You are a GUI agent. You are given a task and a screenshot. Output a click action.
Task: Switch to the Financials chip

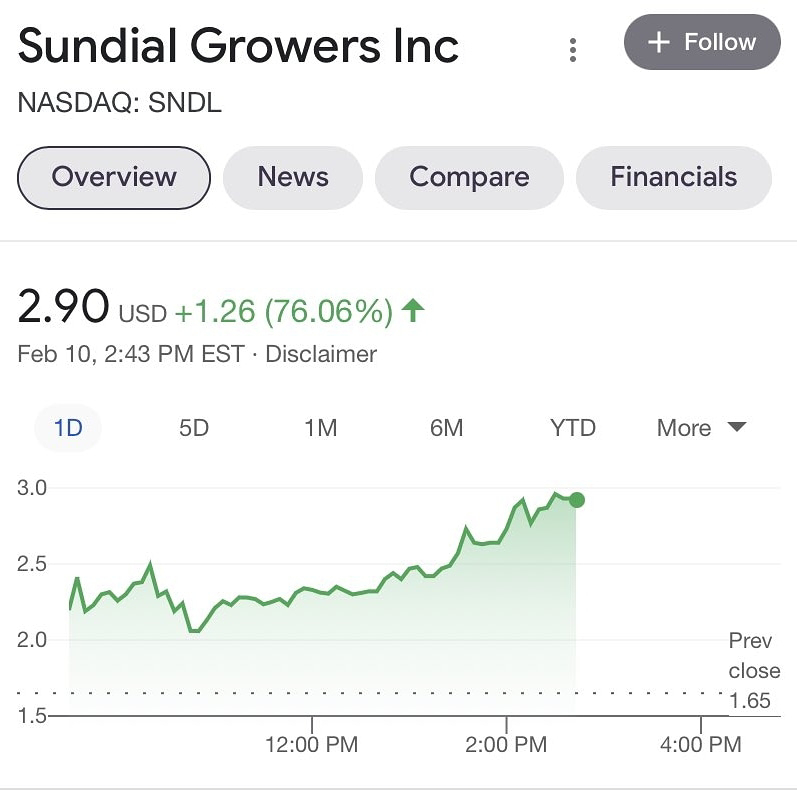[x=673, y=178]
